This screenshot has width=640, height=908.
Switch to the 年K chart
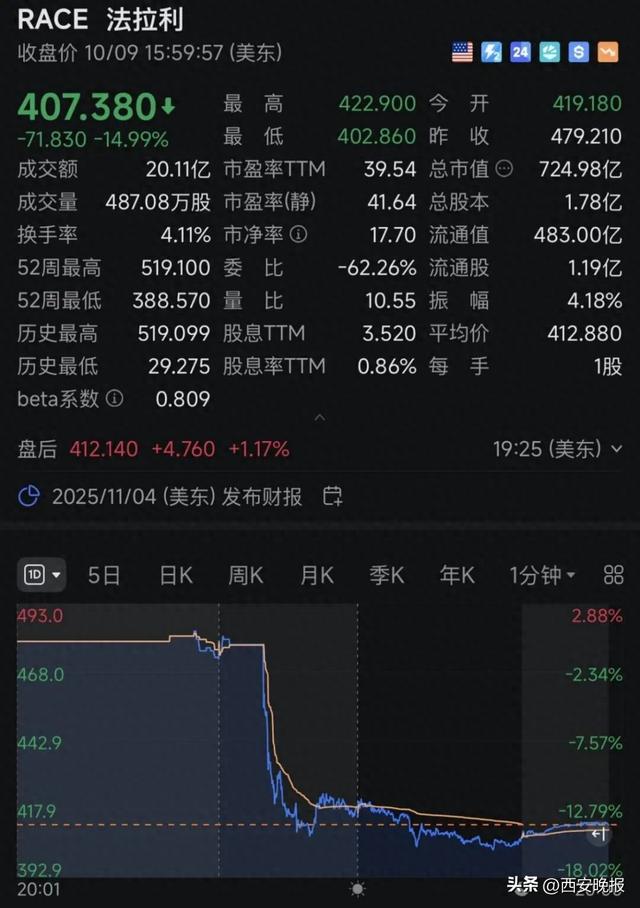coord(457,575)
